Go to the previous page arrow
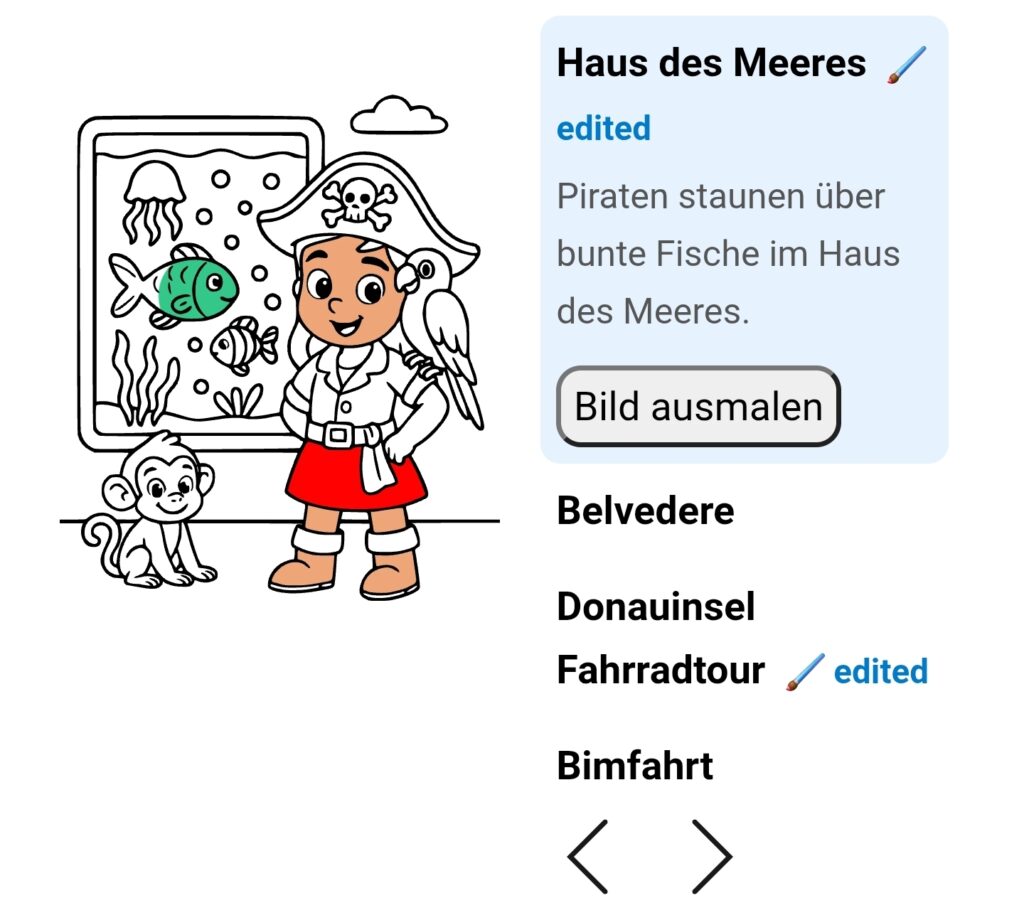Screen dimensions: 1024x908 coord(588,856)
